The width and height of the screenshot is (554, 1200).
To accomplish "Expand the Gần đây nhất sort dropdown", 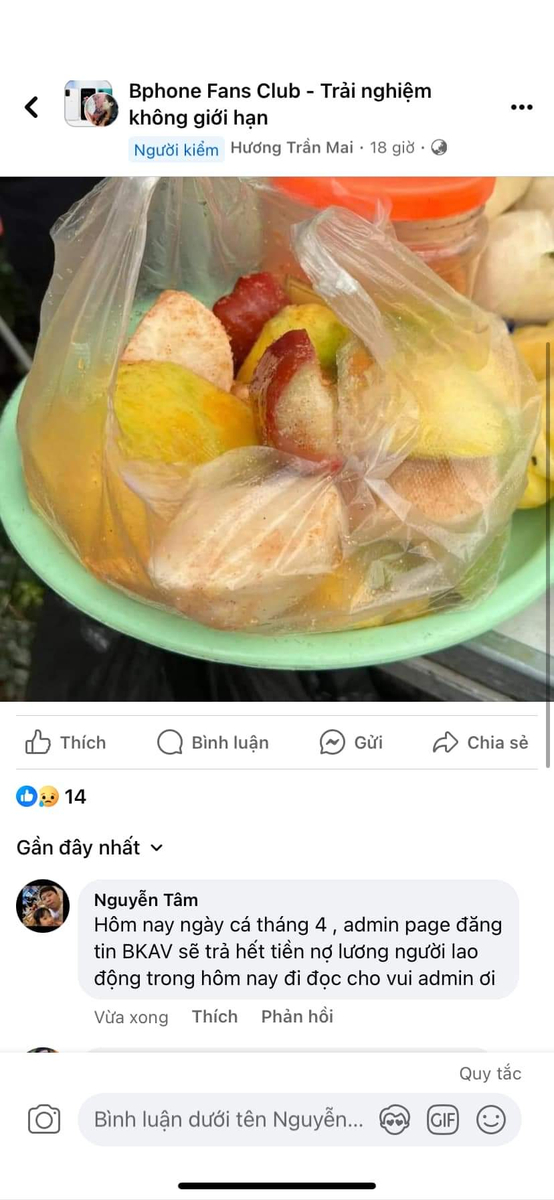I will [x=90, y=847].
